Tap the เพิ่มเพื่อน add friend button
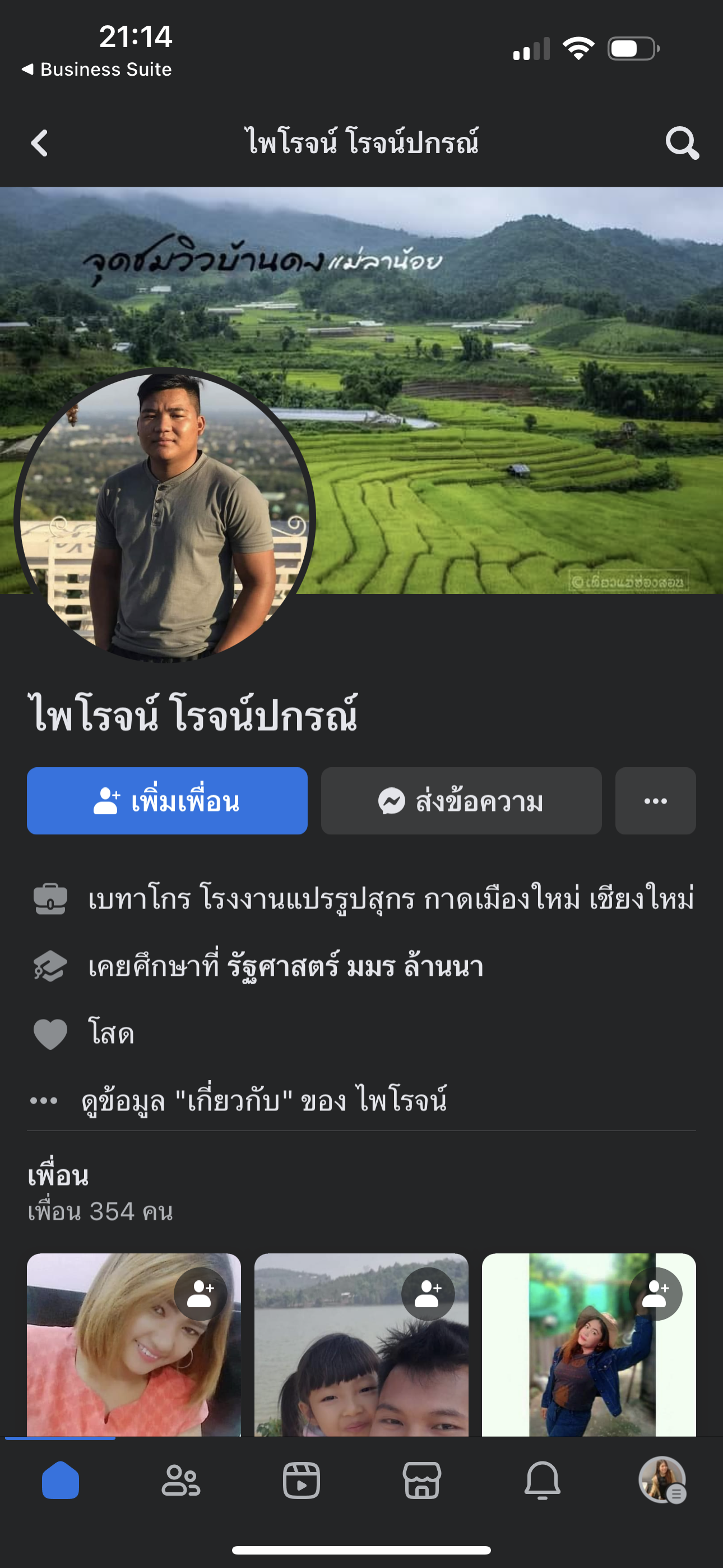The width and height of the screenshot is (723, 1568). coord(167,800)
